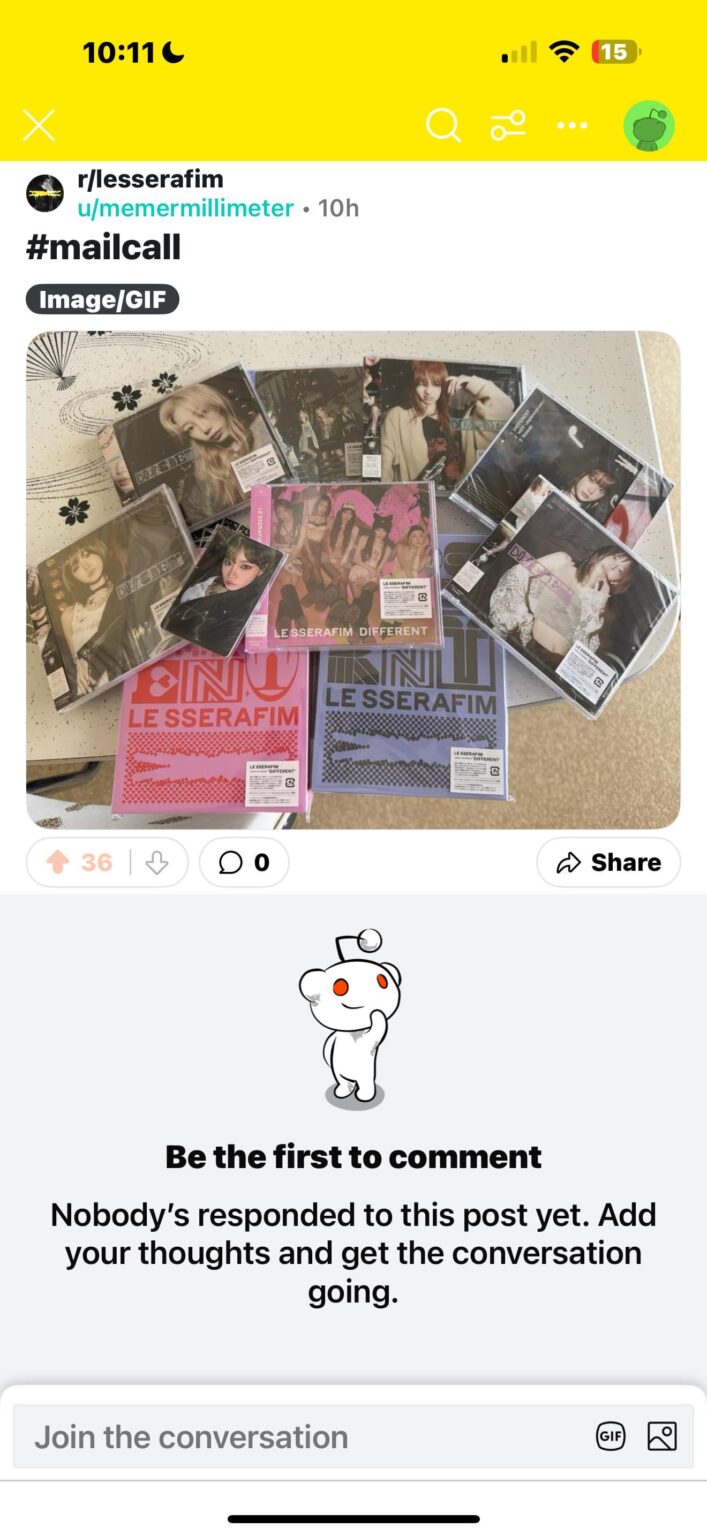The width and height of the screenshot is (707, 1536).
Task: Downvote the #mailcall post
Action: click(x=157, y=862)
